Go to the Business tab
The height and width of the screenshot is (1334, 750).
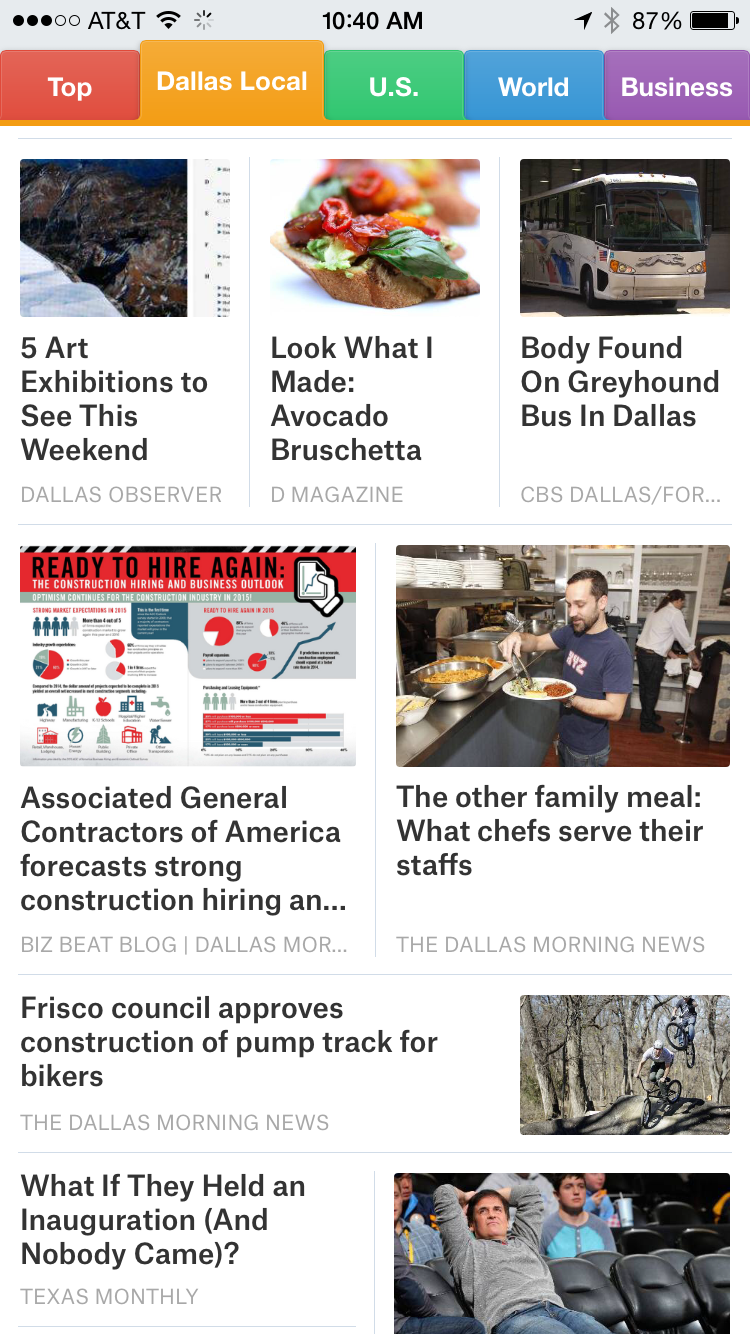pos(676,87)
